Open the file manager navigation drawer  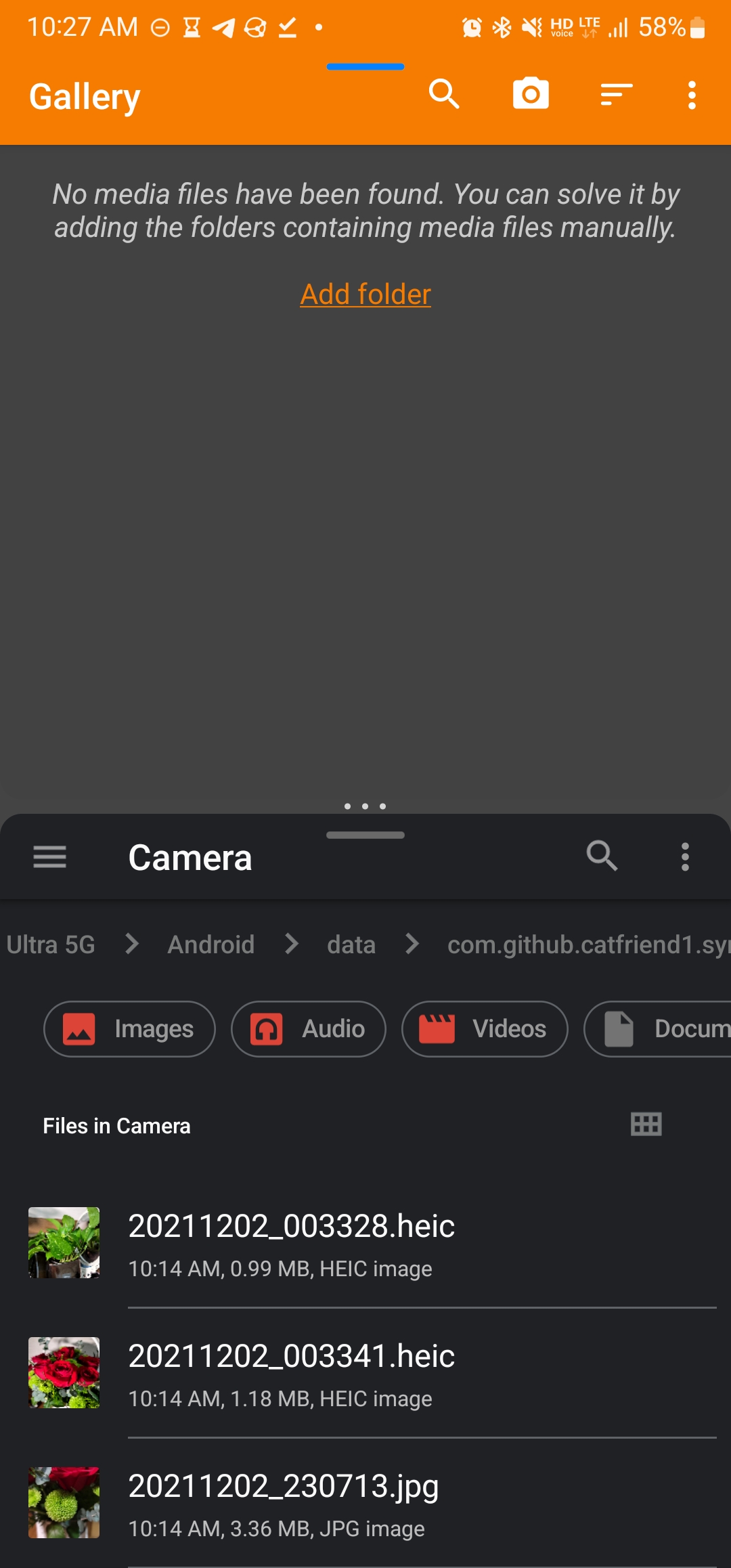click(49, 856)
